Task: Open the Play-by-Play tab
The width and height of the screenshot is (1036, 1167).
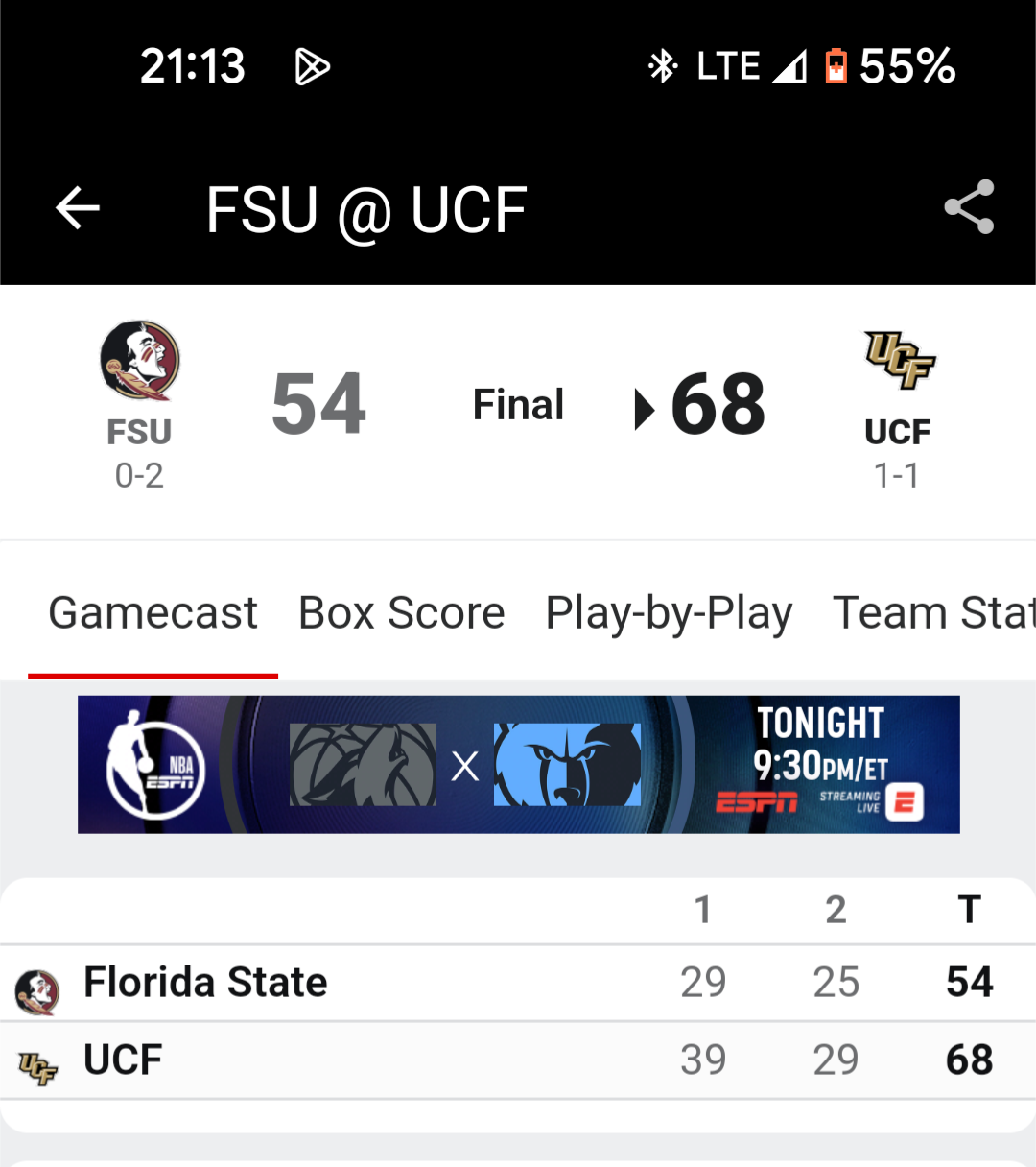Action: pyautogui.click(x=669, y=611)
